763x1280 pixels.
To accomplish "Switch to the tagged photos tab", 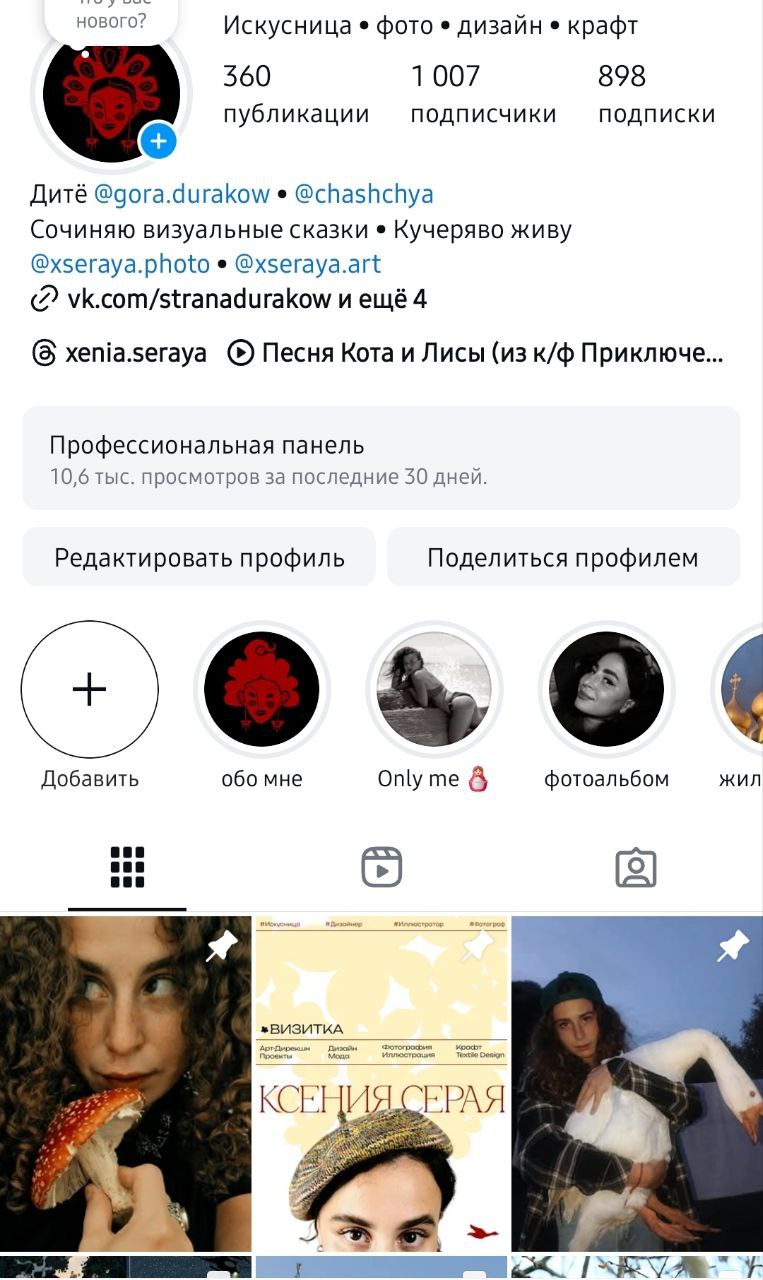I will click(635, 867).
